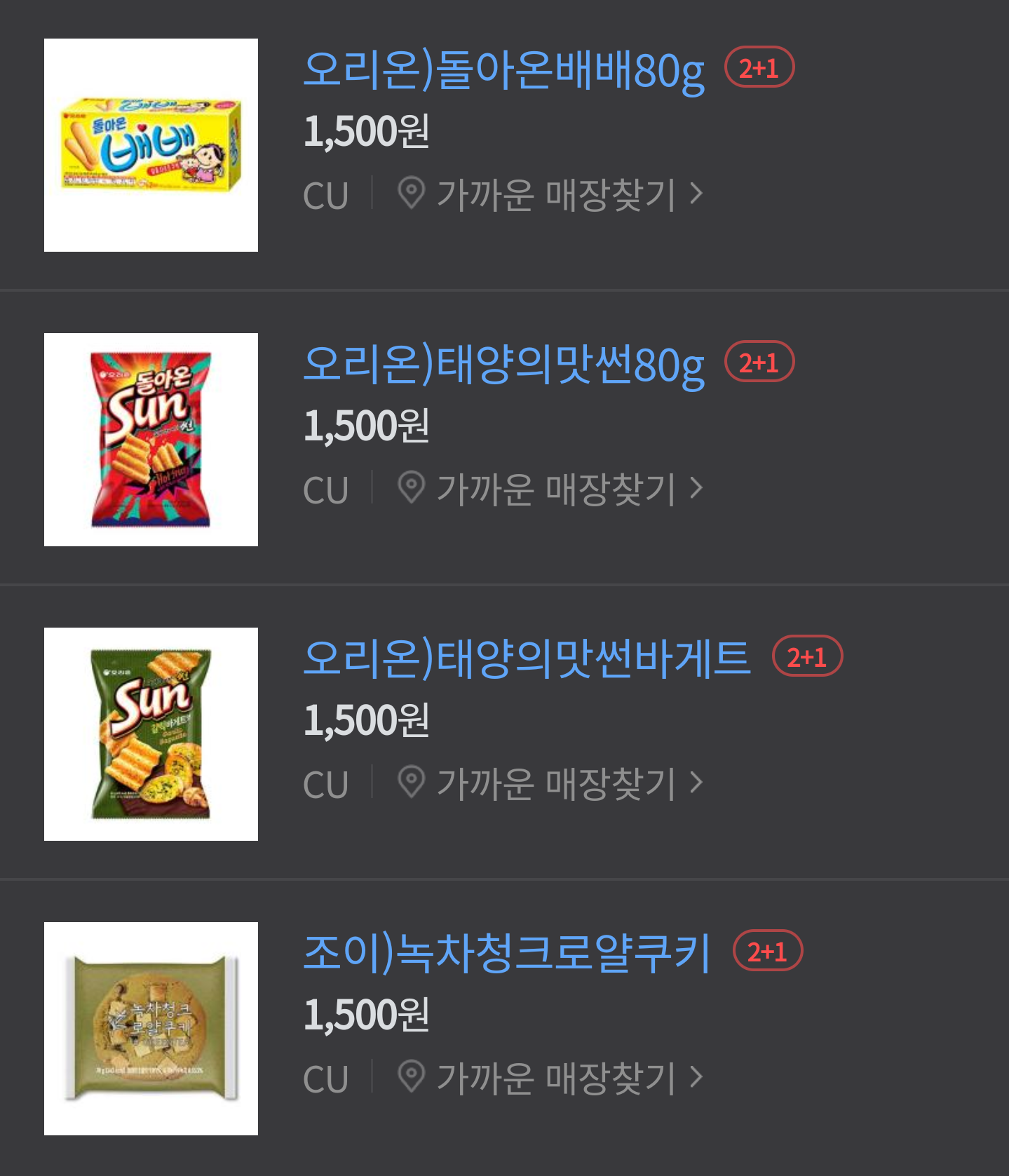Find nearby store for 돌아온배배80g

pos(550,194)
